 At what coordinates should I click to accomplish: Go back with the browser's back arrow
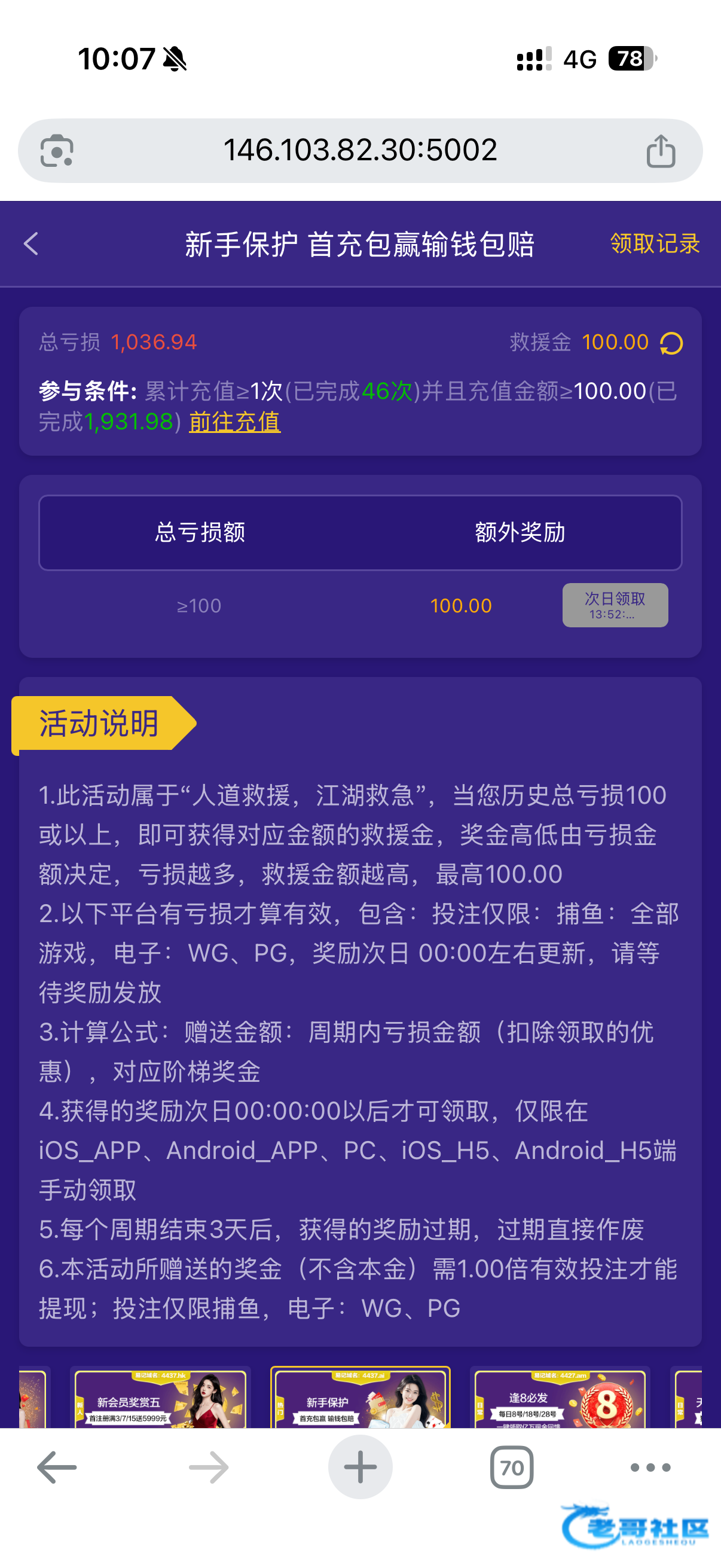(x=57, y=1468)
